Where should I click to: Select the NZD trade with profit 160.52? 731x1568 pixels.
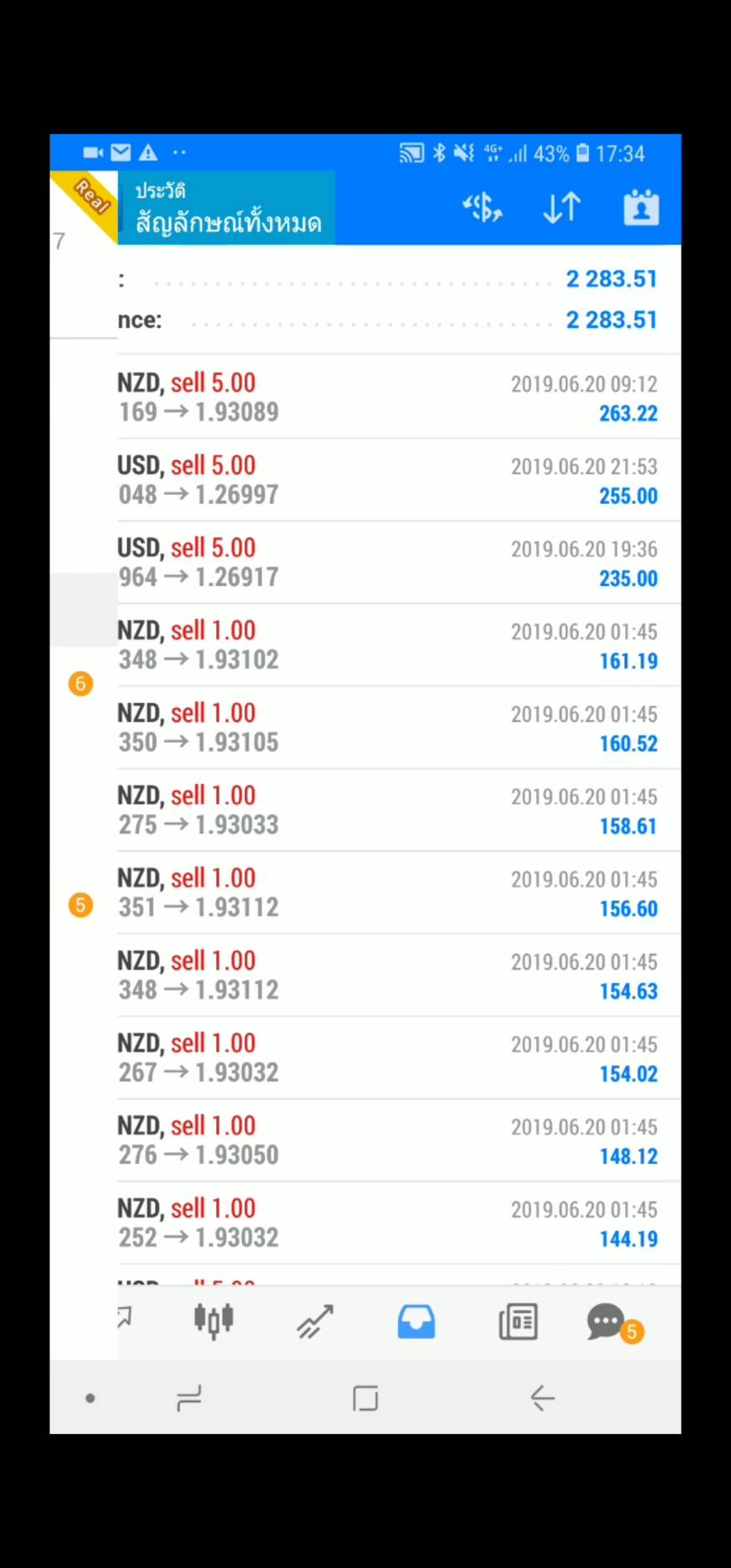(399, 728)
